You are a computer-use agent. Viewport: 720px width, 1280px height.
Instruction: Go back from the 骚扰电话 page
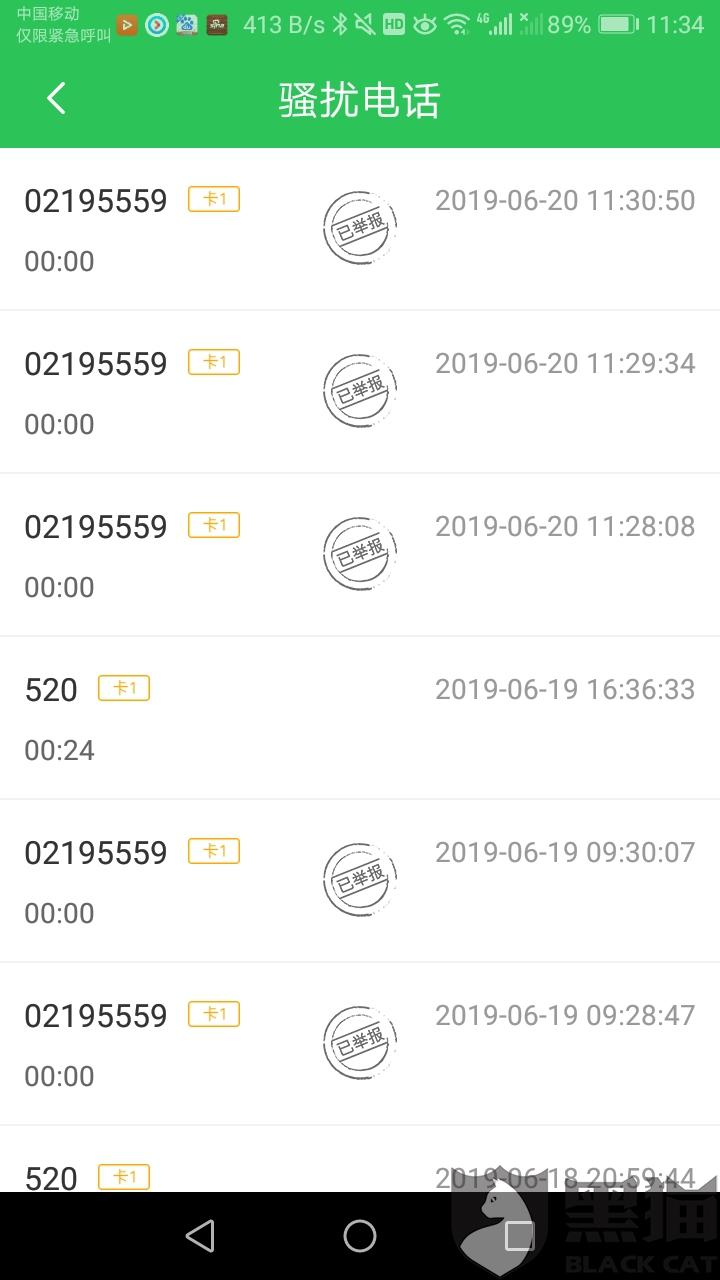(x=56, y=99)
